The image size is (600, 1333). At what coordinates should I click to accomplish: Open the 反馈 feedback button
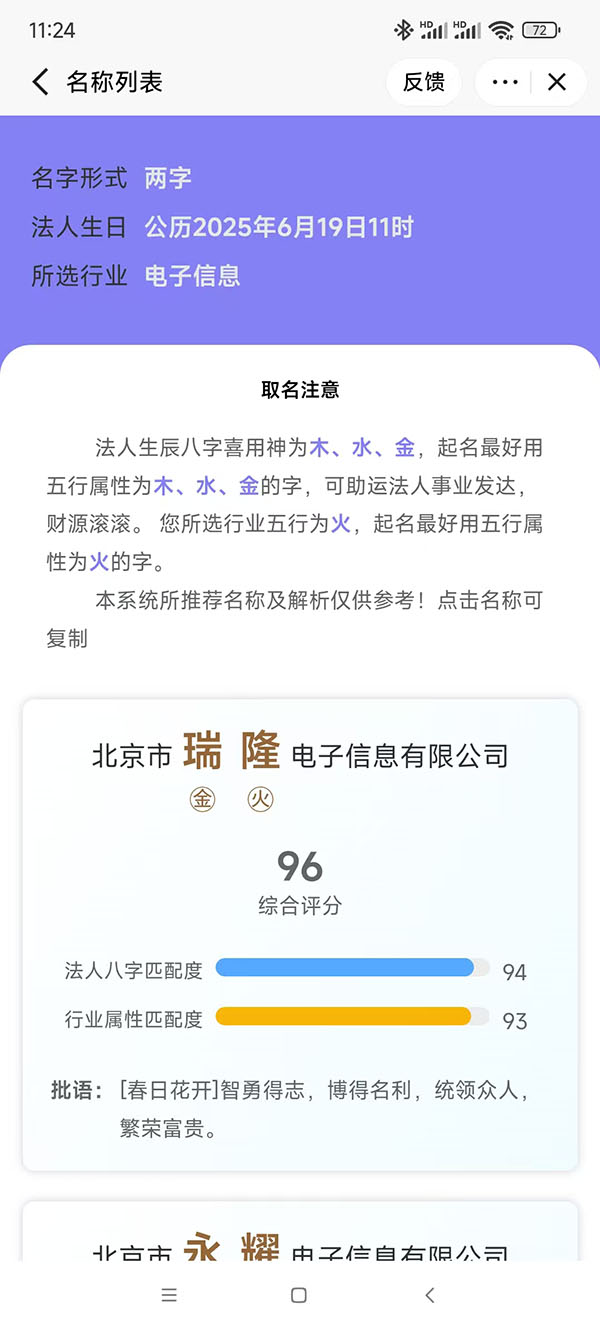424,82
